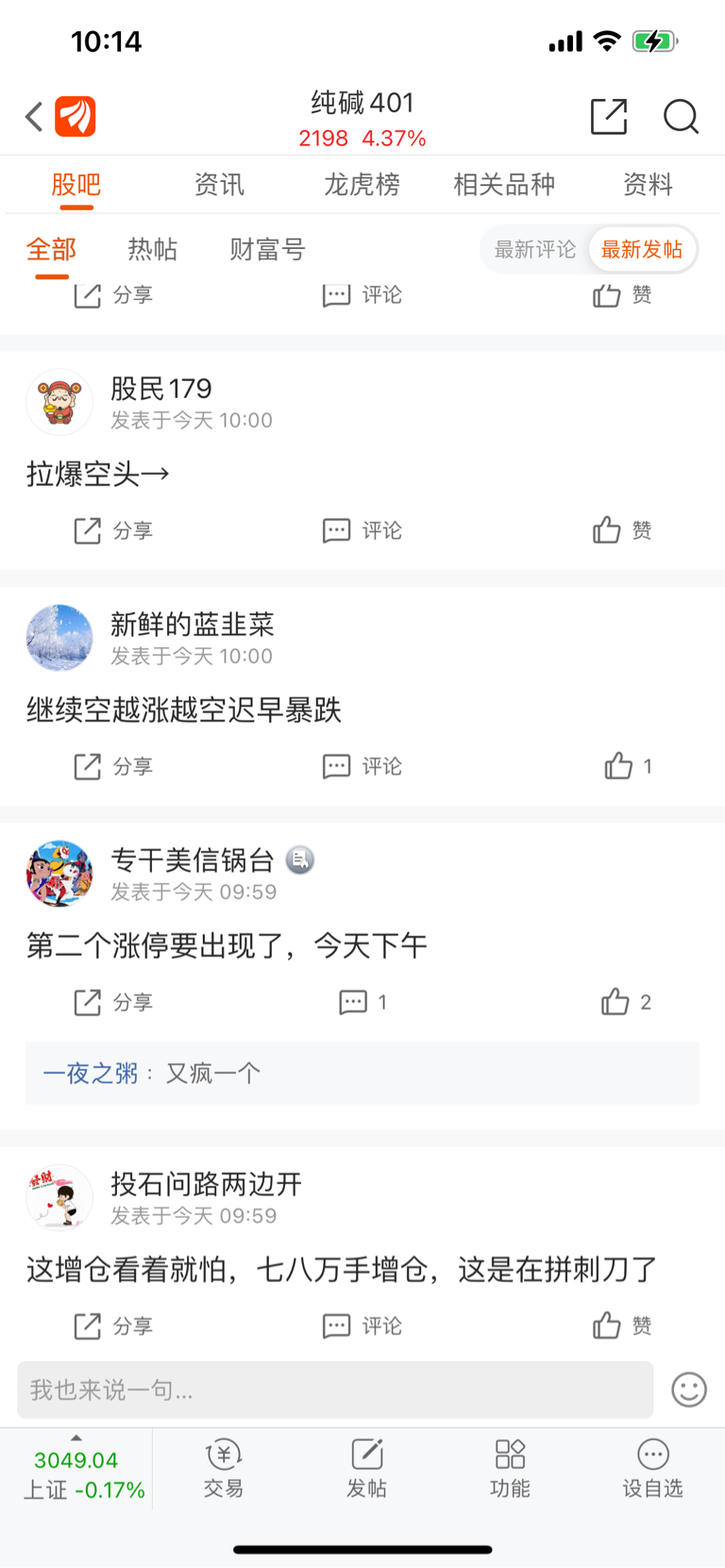Tap 发帖 to write a post
Viewport: 725px width, 1568px height.
tap(366, 1469)
